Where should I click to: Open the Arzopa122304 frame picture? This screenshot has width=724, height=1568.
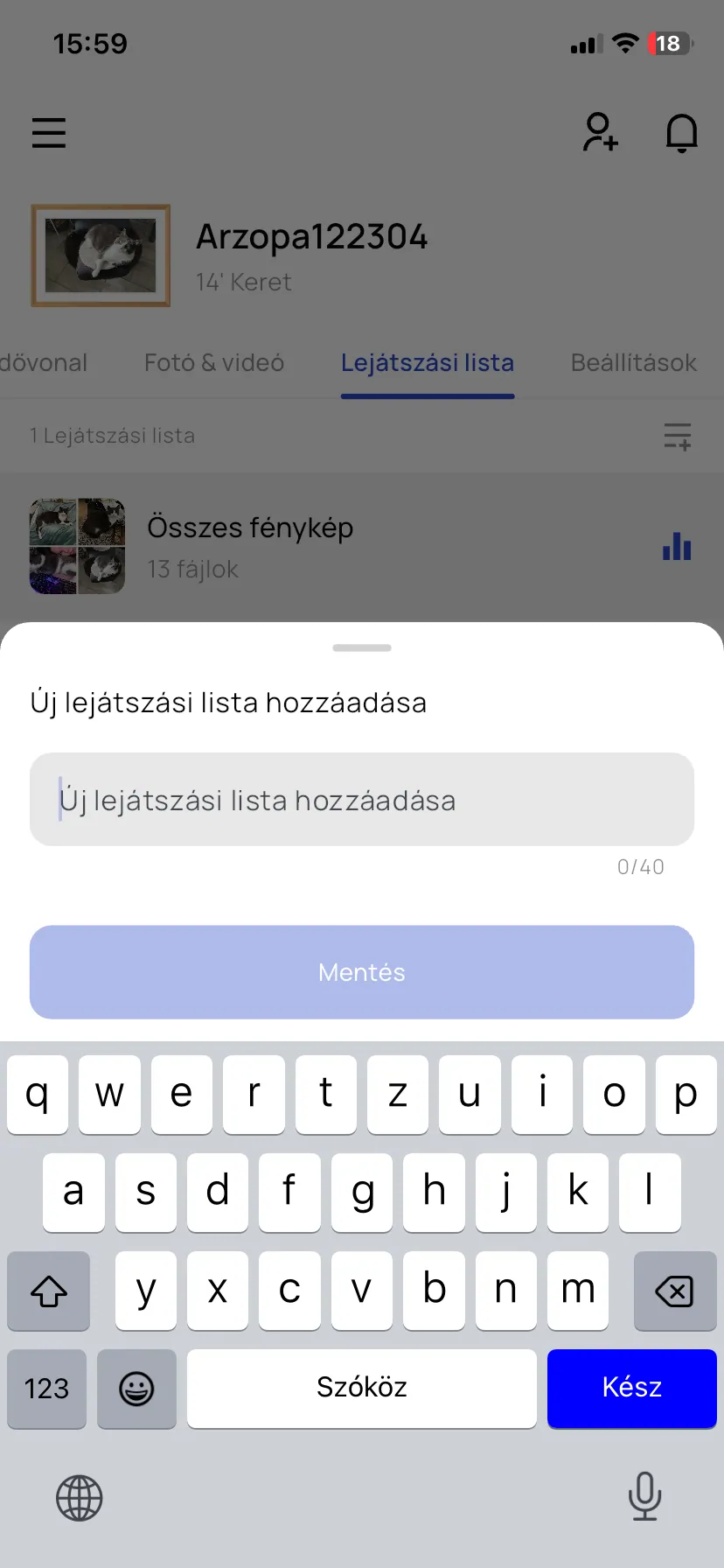coord(101,255)
